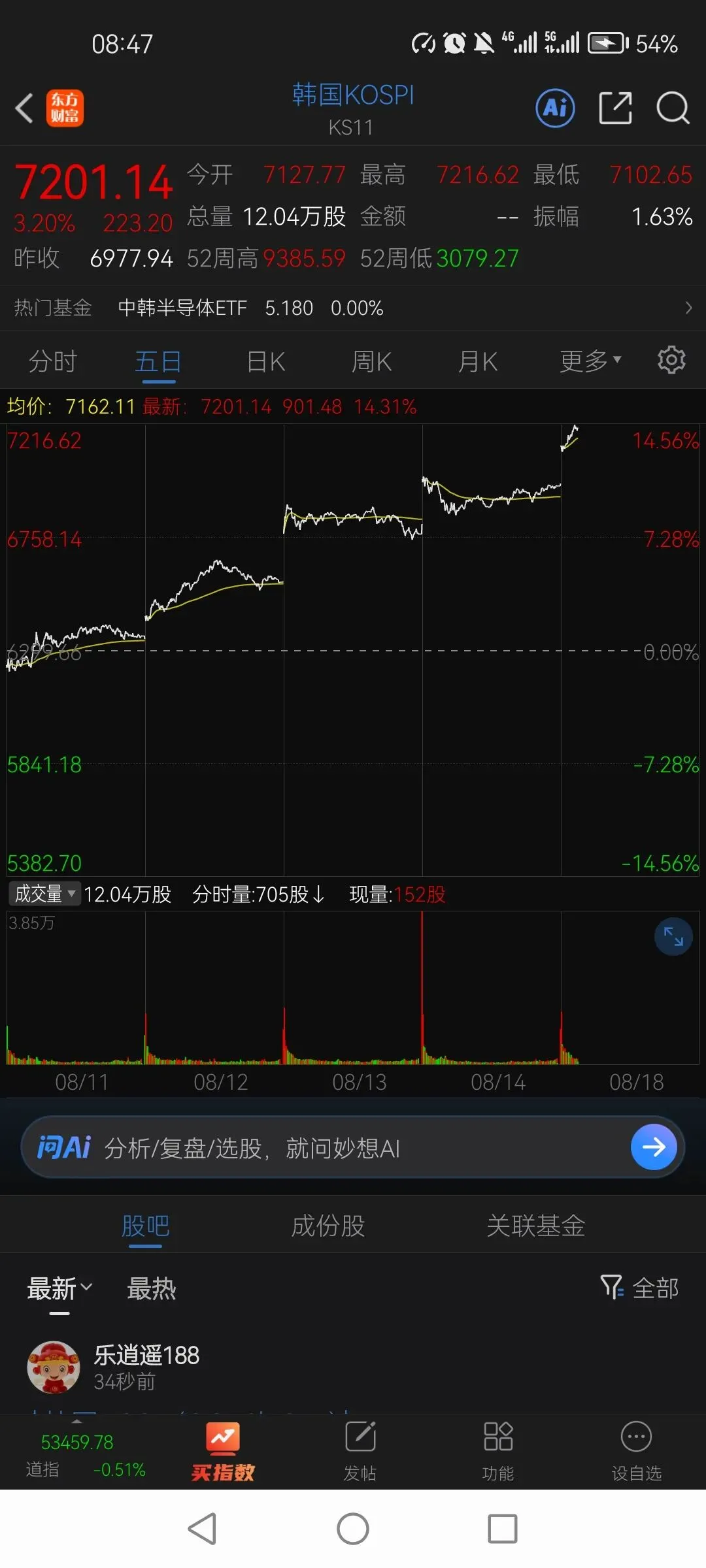Expand the chart to full screen
The image size is (706, 1568).
(673, 937)
